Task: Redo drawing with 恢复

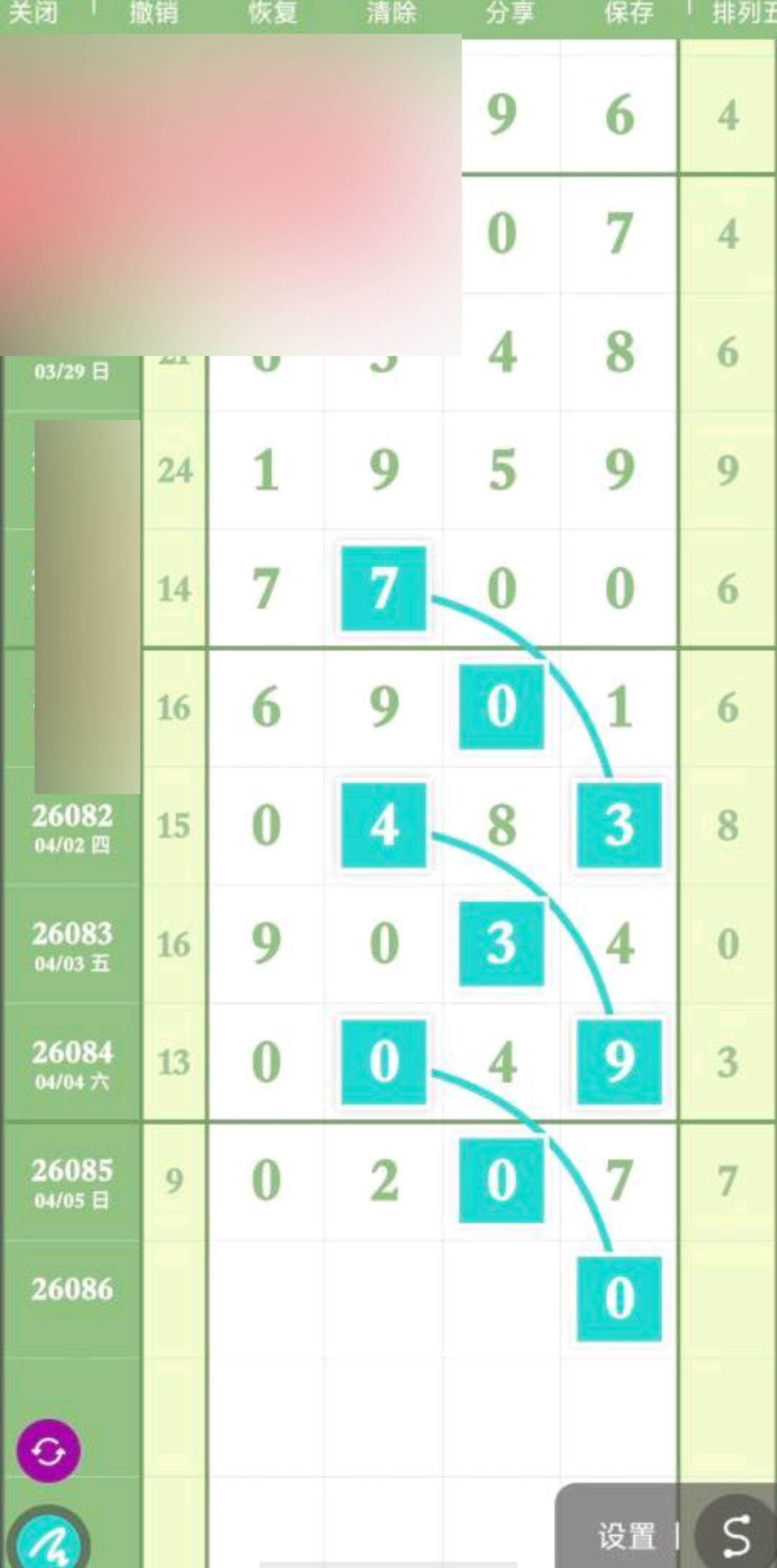Action: (272, 13)
